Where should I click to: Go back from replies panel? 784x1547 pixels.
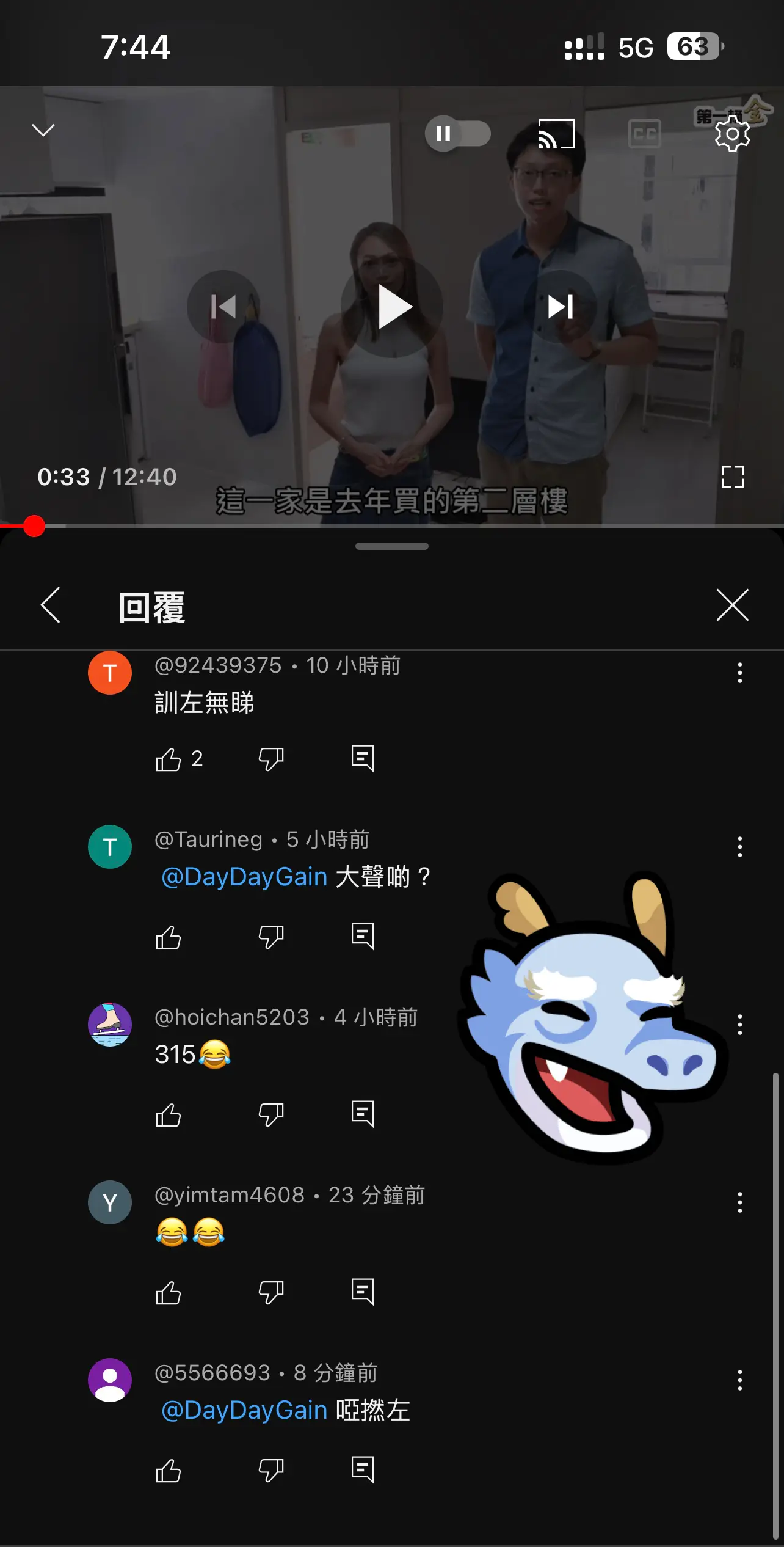(51, 605)
